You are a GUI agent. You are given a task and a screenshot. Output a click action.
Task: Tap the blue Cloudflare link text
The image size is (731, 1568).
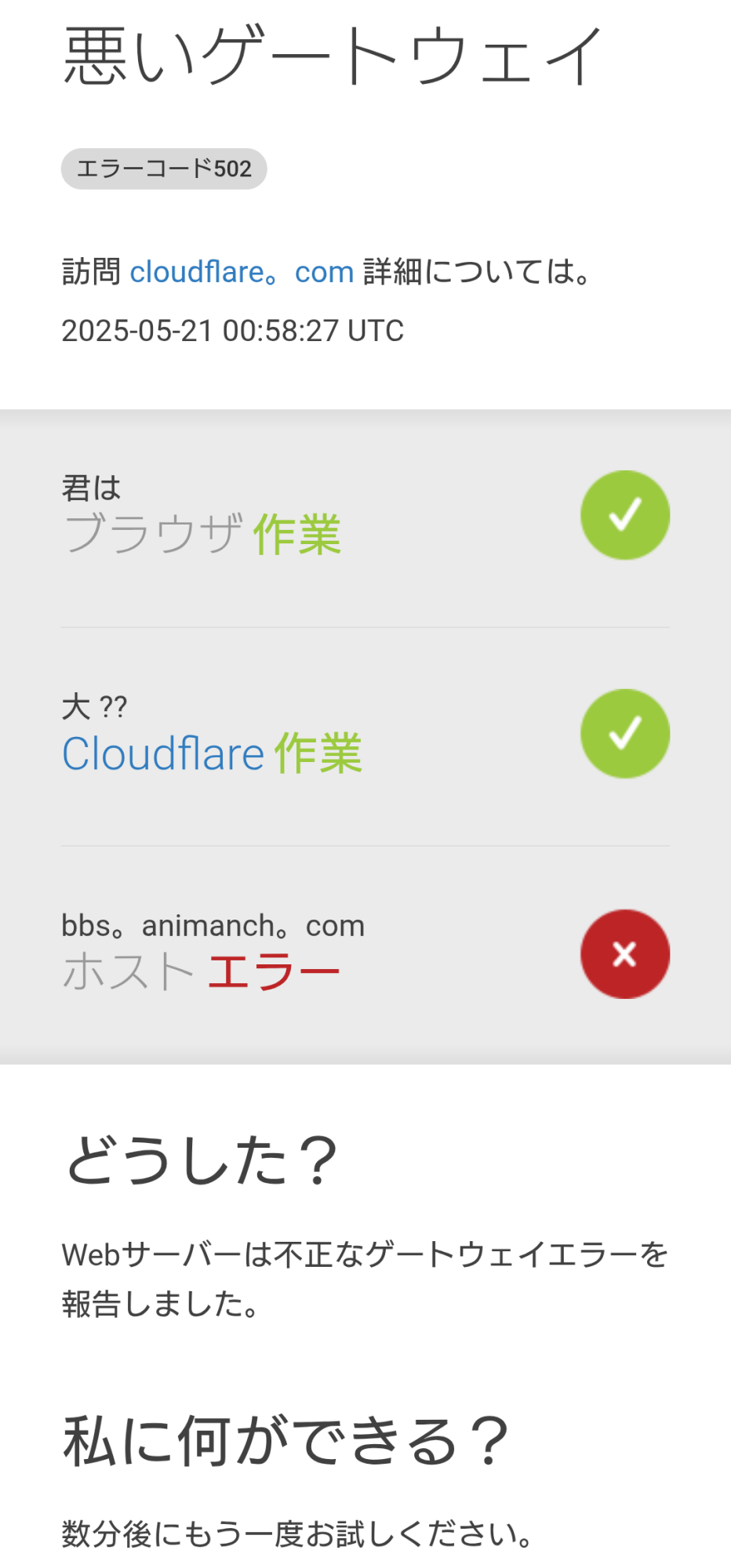point(163,754)
